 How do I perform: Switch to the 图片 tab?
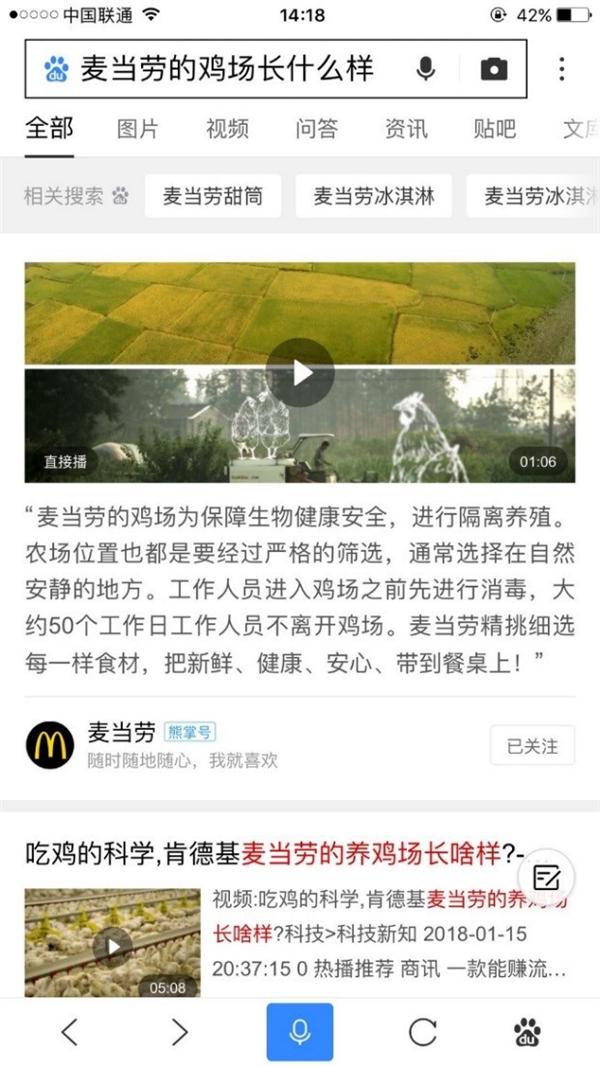pyautogui.click(x=137, y=129)
